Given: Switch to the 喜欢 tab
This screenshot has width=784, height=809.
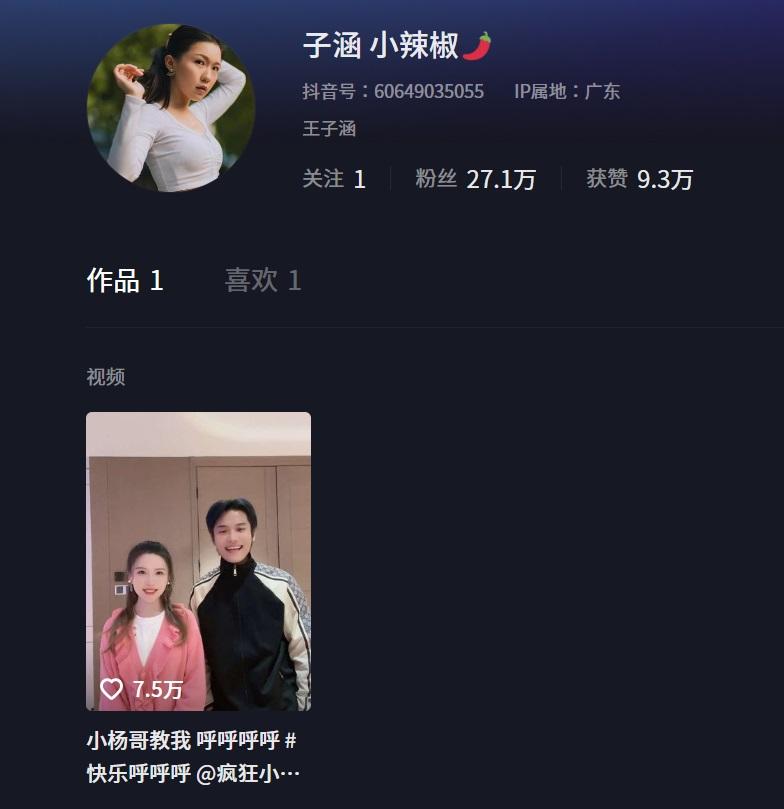Looking at the screenshot, I should [262, 281].
